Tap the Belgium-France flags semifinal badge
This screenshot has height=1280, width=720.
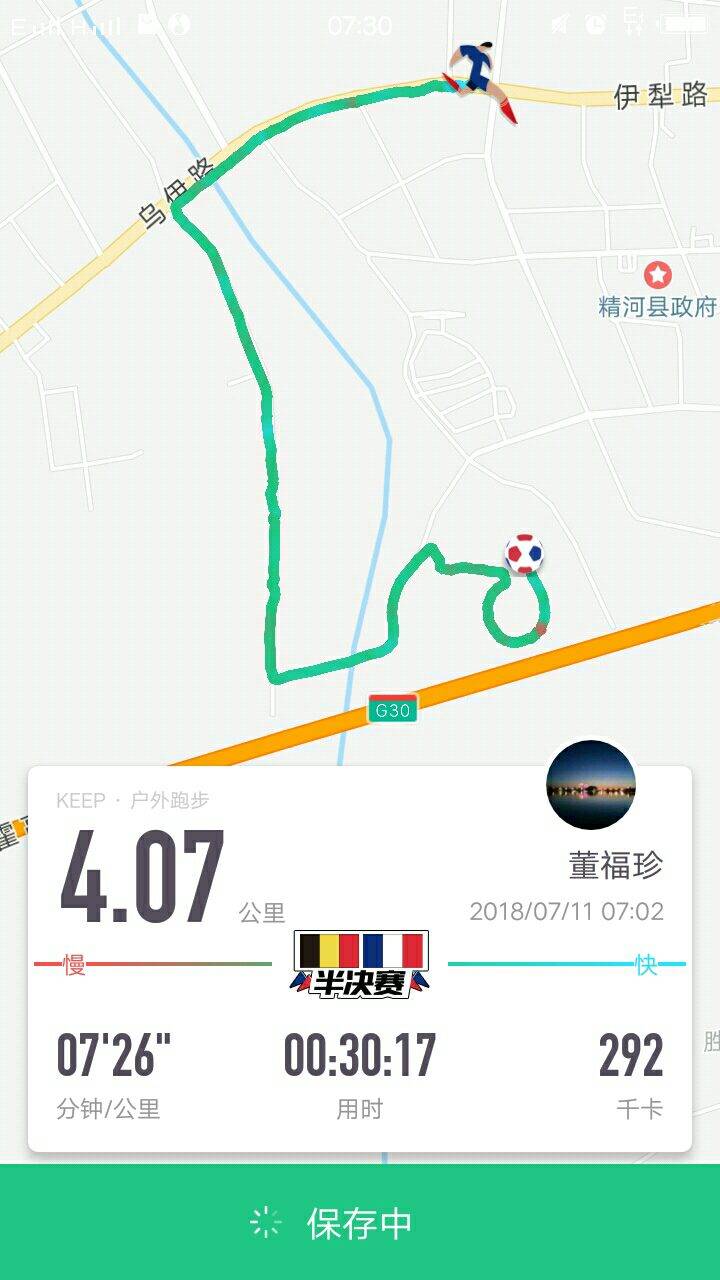tap(358, 950)
